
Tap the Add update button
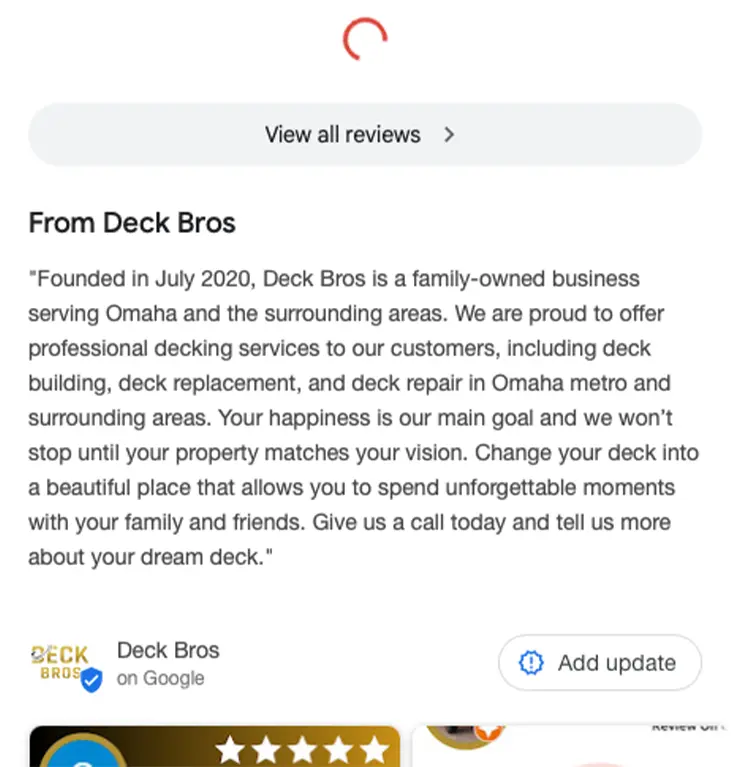[x=599, y=663]
